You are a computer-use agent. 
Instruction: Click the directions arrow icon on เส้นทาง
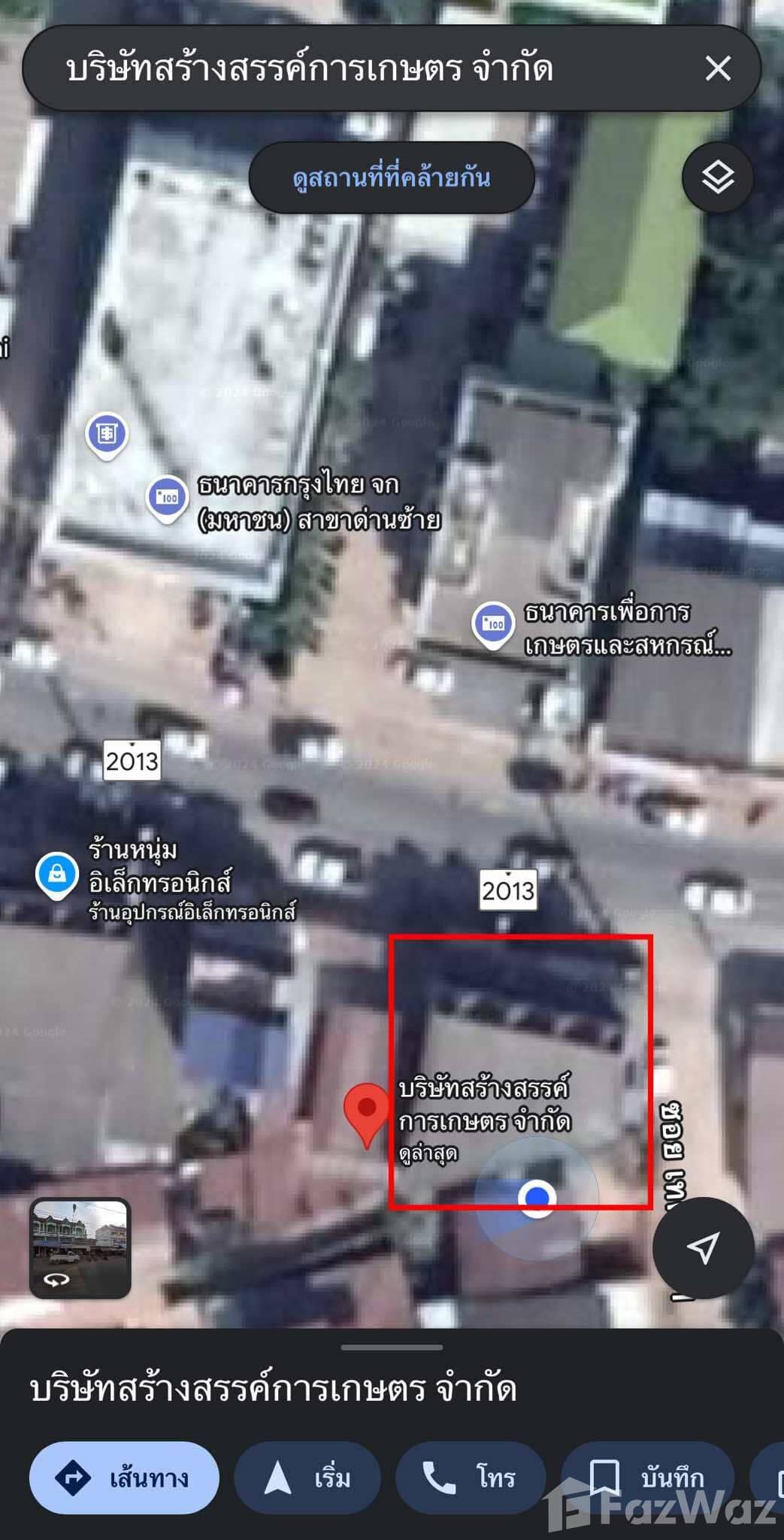(x=70, y=1476)
